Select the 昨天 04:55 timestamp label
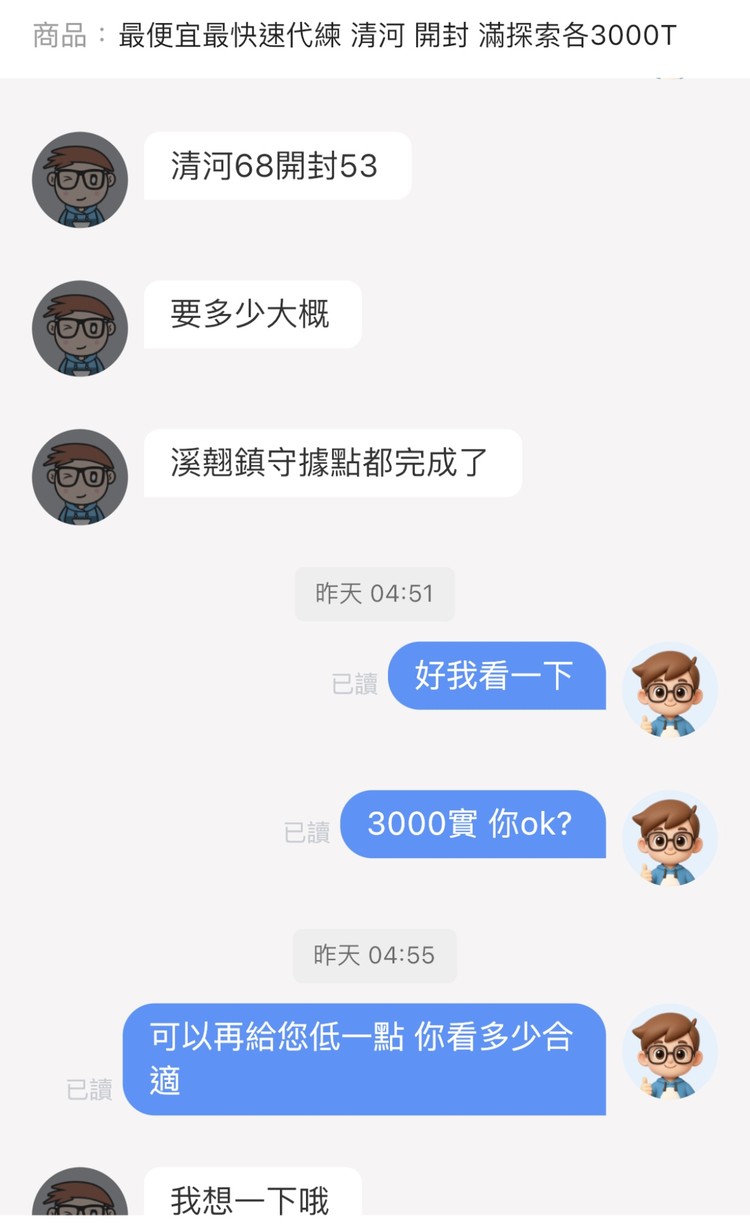This screenshot has width=750, height=1227. pyautogui.click(x=375, y=956)
